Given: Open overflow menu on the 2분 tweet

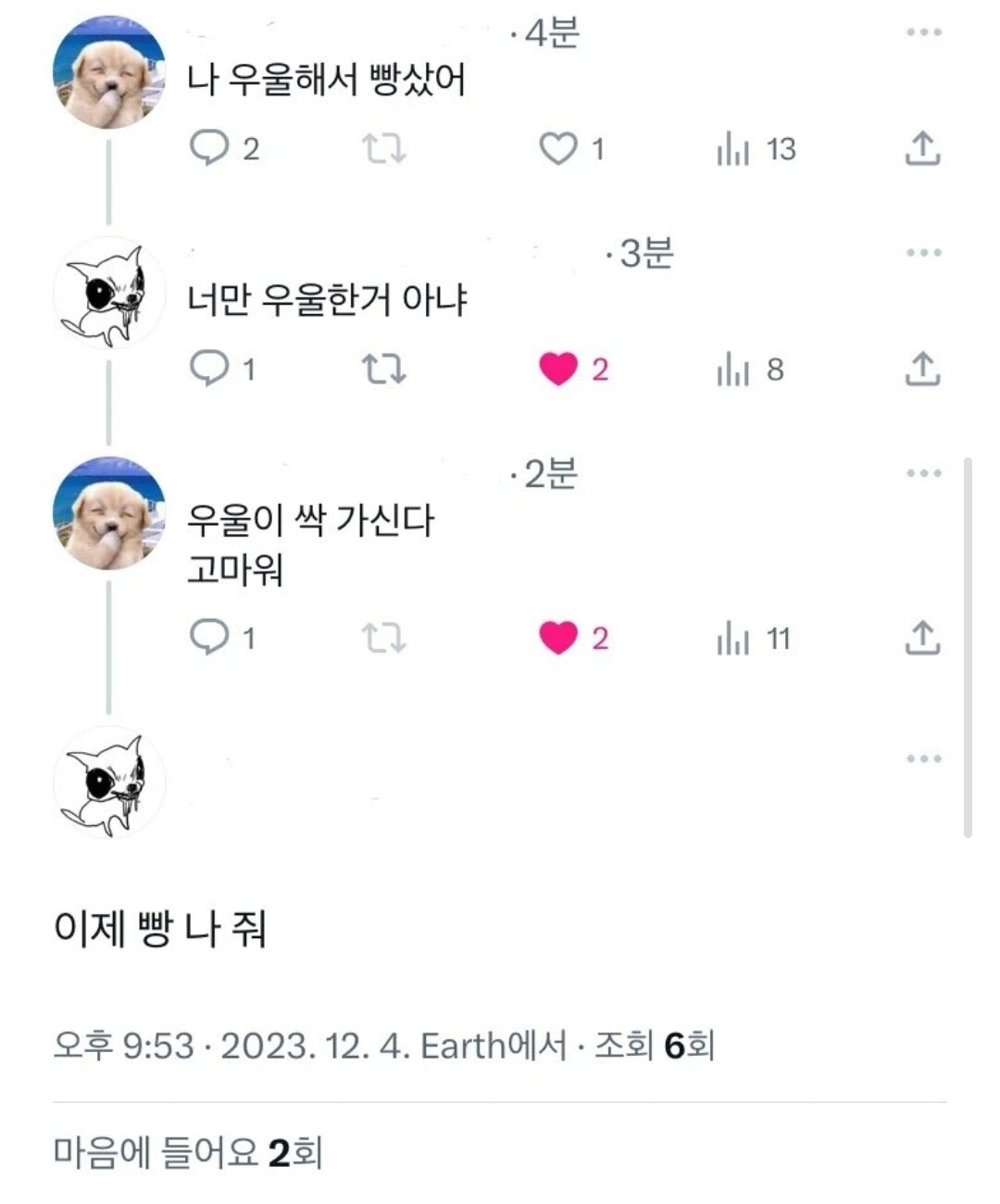Looking at the screenshot, I should pos(923,473).
